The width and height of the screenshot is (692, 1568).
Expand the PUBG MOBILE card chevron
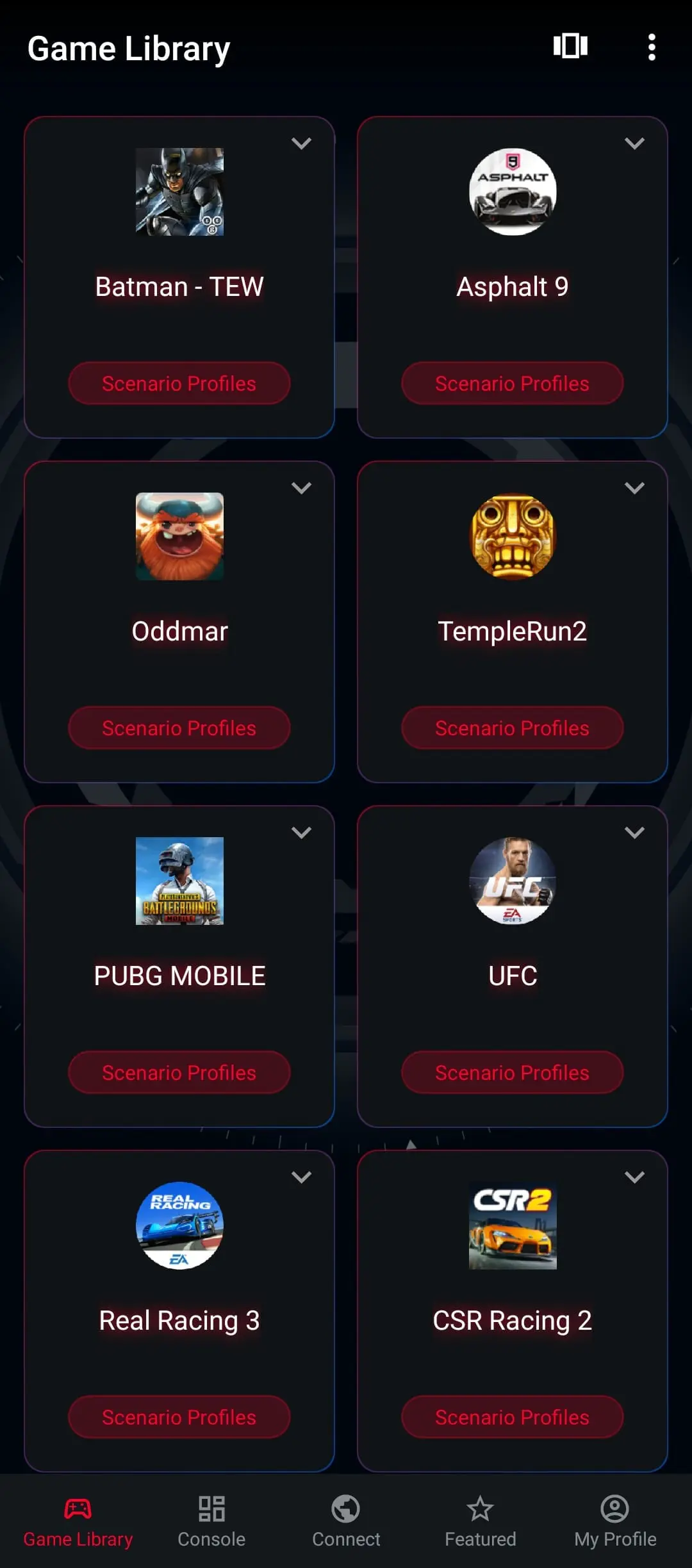point(301,833)
